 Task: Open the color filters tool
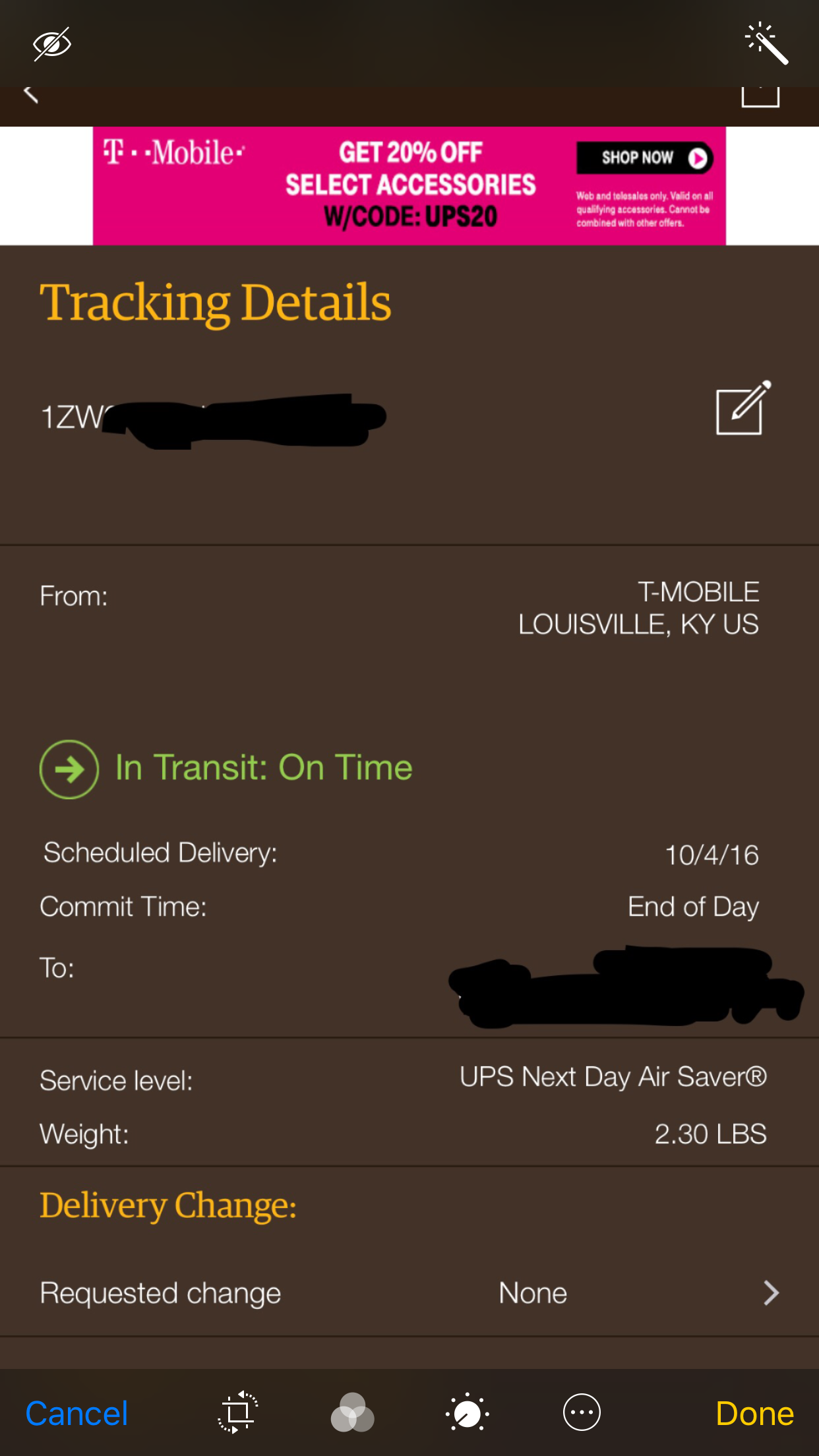click(352, 1412)
